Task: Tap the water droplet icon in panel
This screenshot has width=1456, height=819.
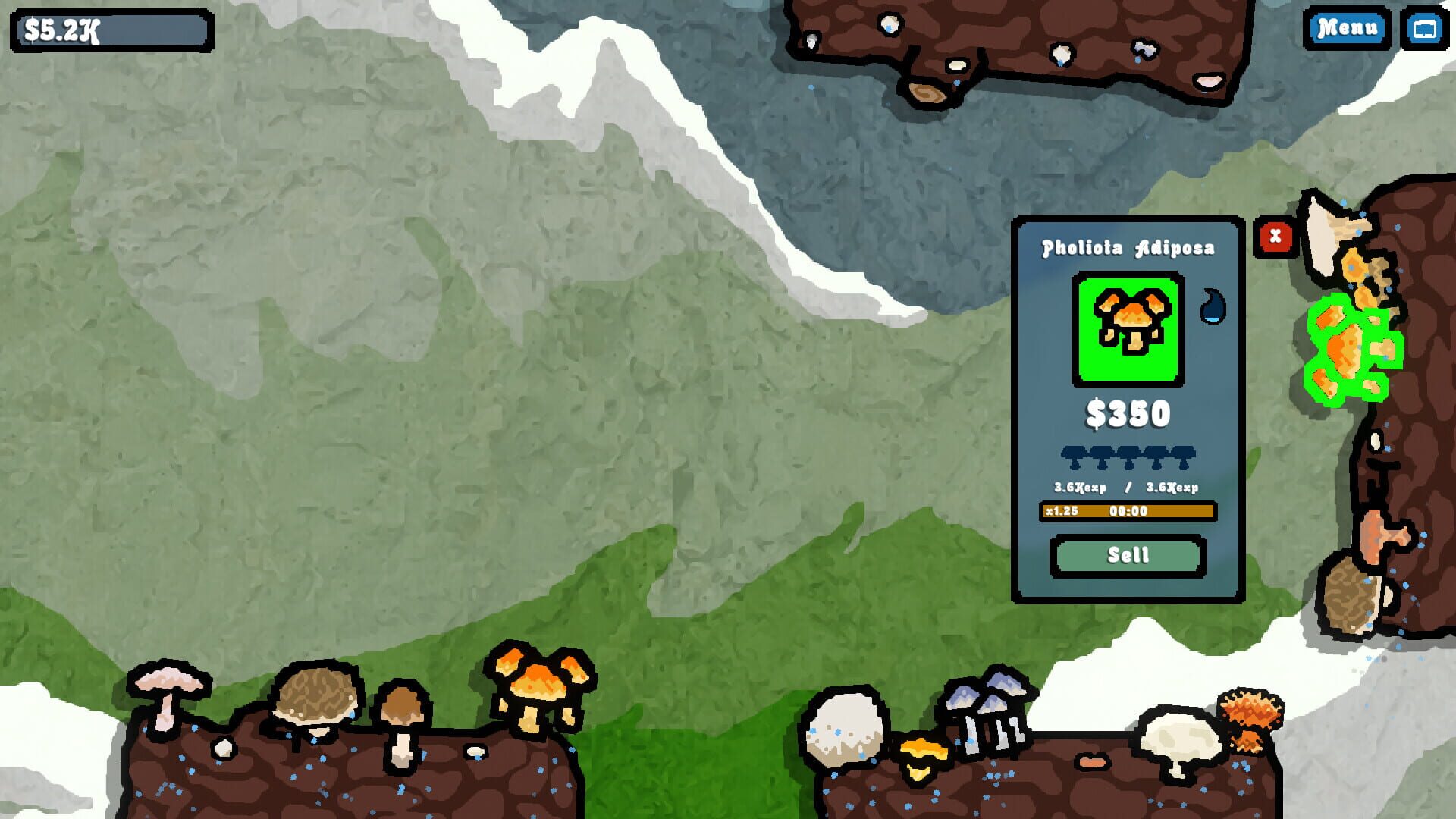Action: (1213, 306)
